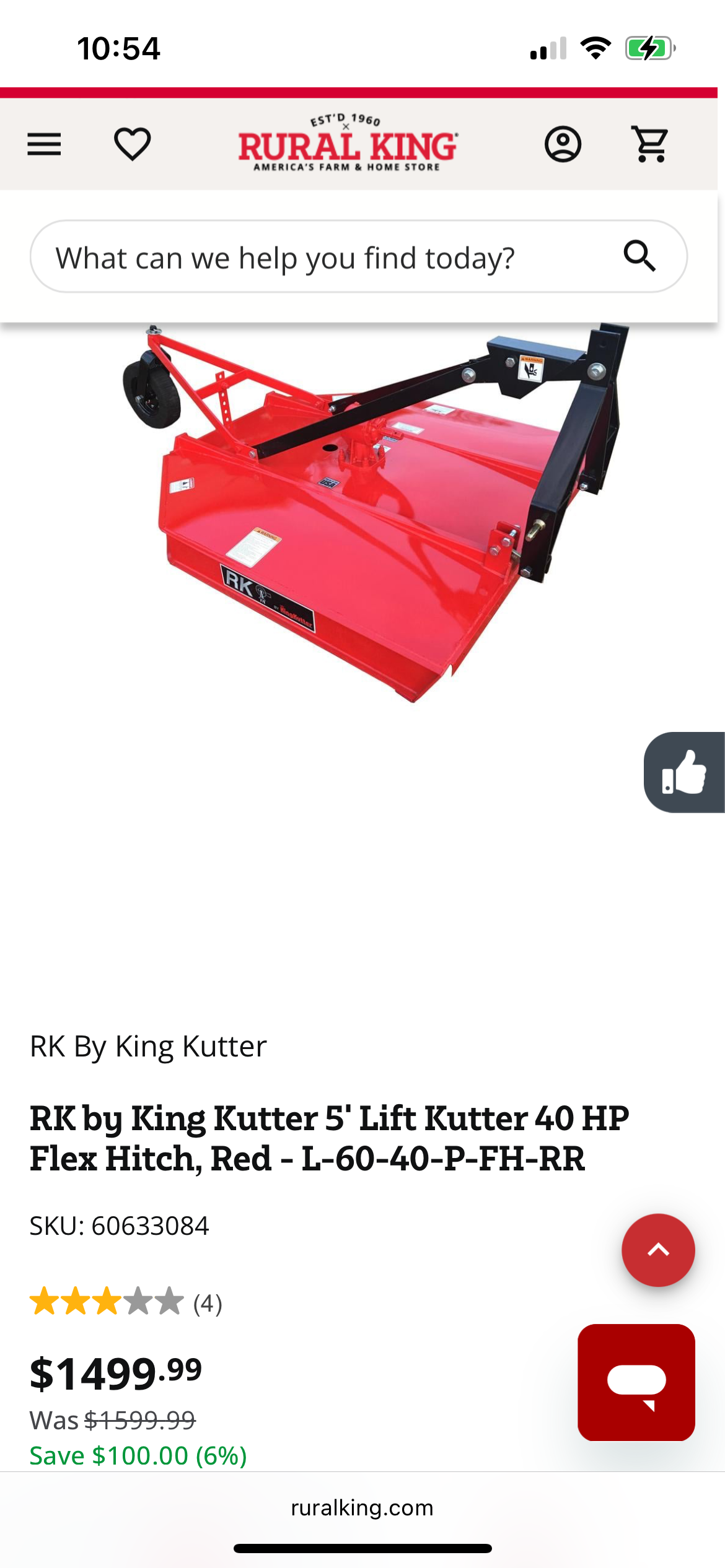This screenshot has height=1568, width=725.
Task: Jump back to top with red arrow button
Action: point(658,1250)
